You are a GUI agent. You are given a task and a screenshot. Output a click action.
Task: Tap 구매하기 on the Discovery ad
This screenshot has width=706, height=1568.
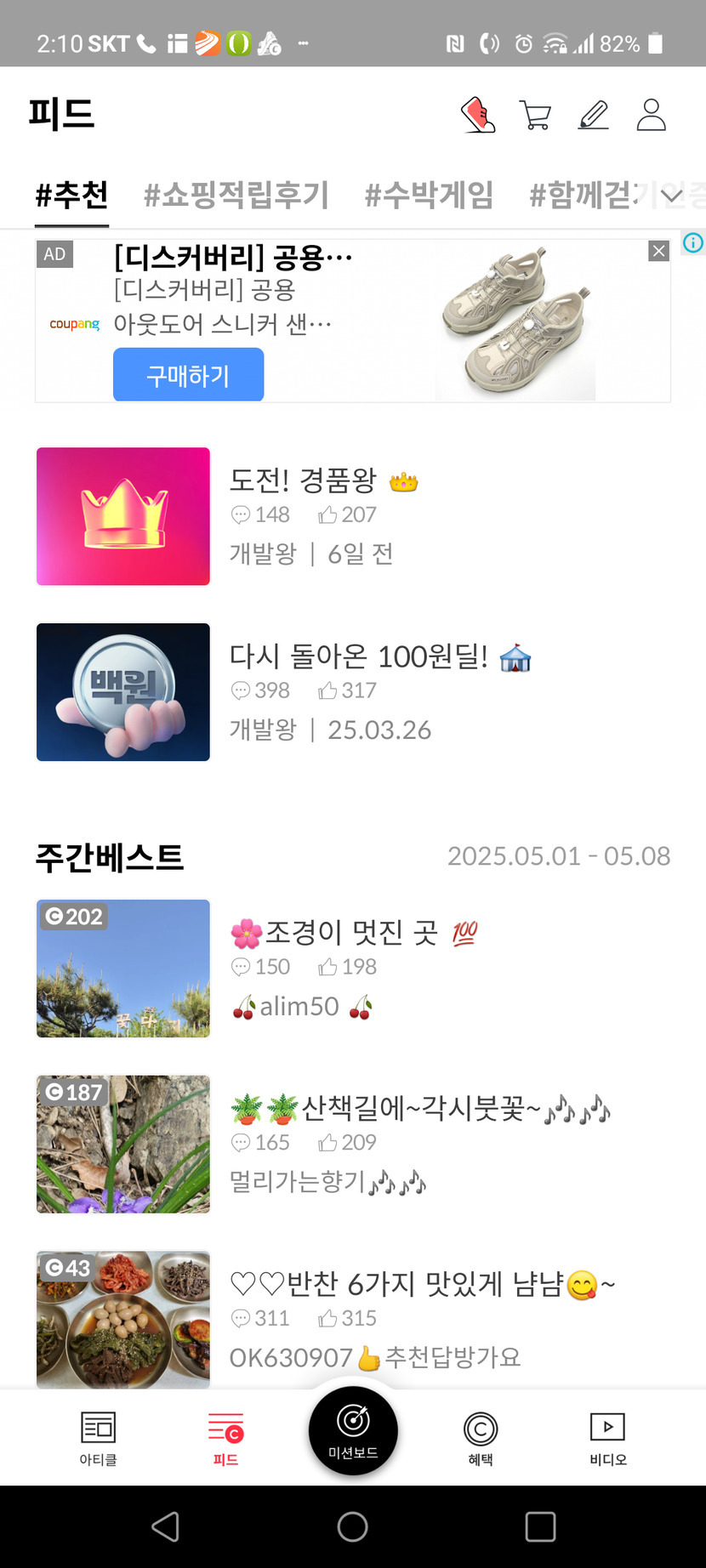[188, 375]
